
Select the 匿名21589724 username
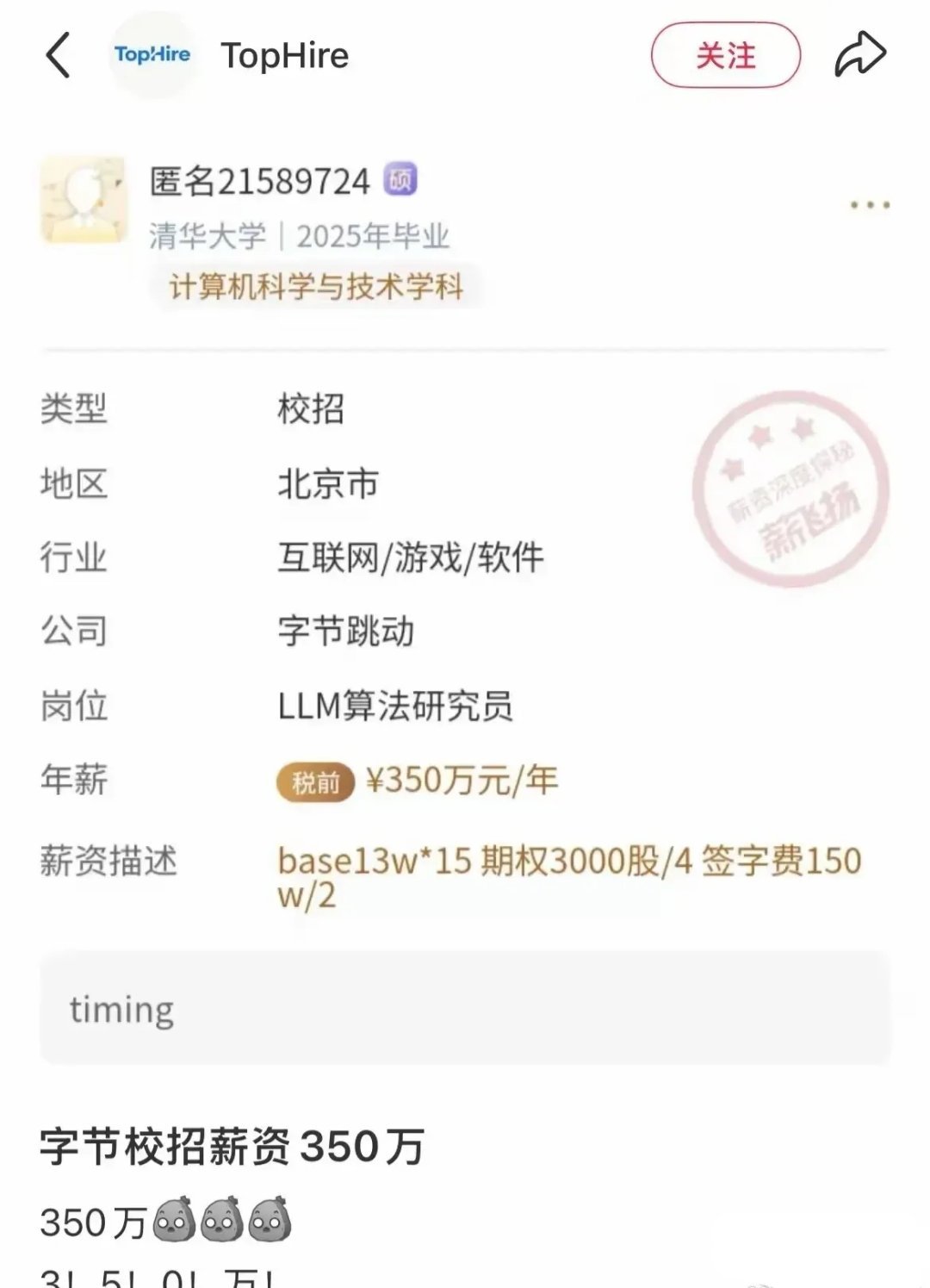pos(258,180)
